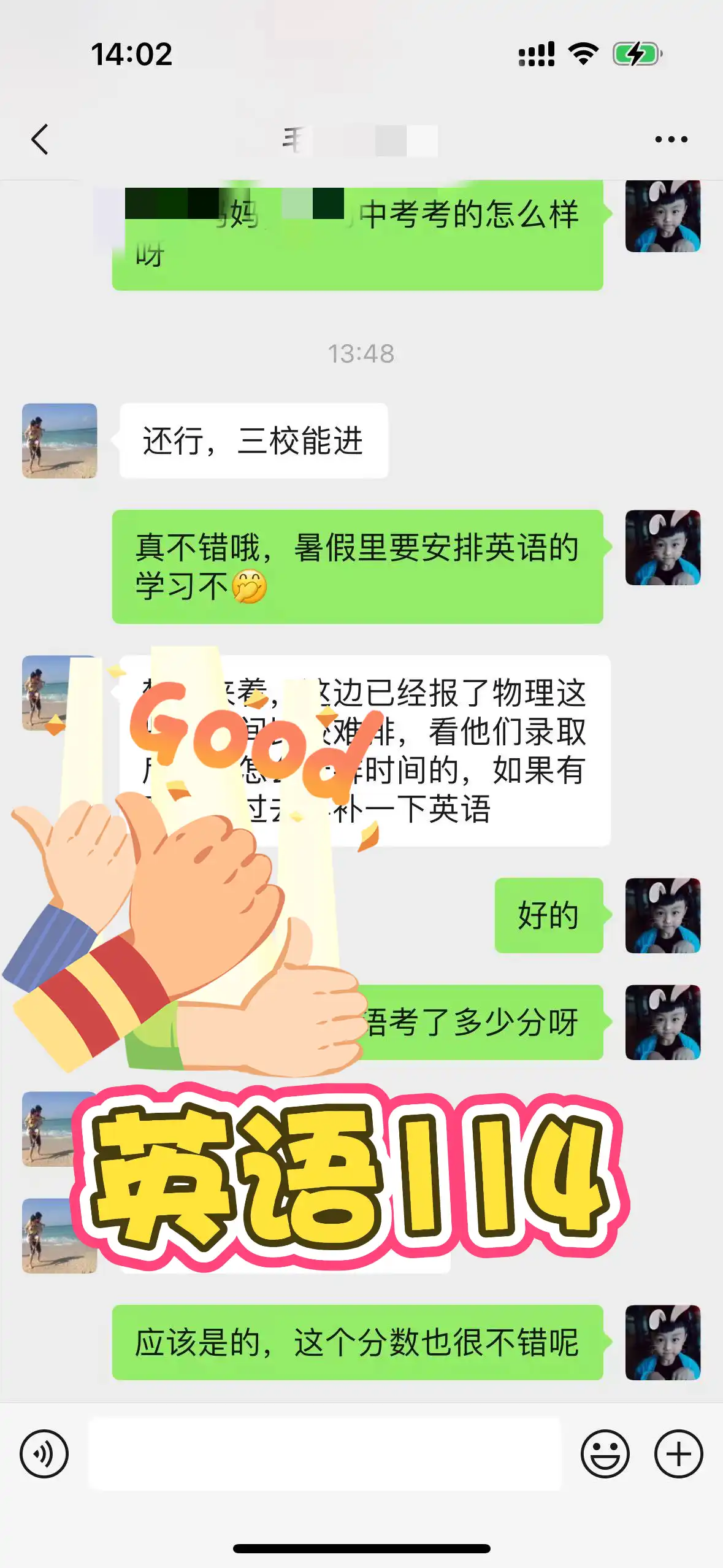The height and width of the screenshot is (1568, 723).
Task: Open my avatar beside the 好的 message
Action: [662, 915]
